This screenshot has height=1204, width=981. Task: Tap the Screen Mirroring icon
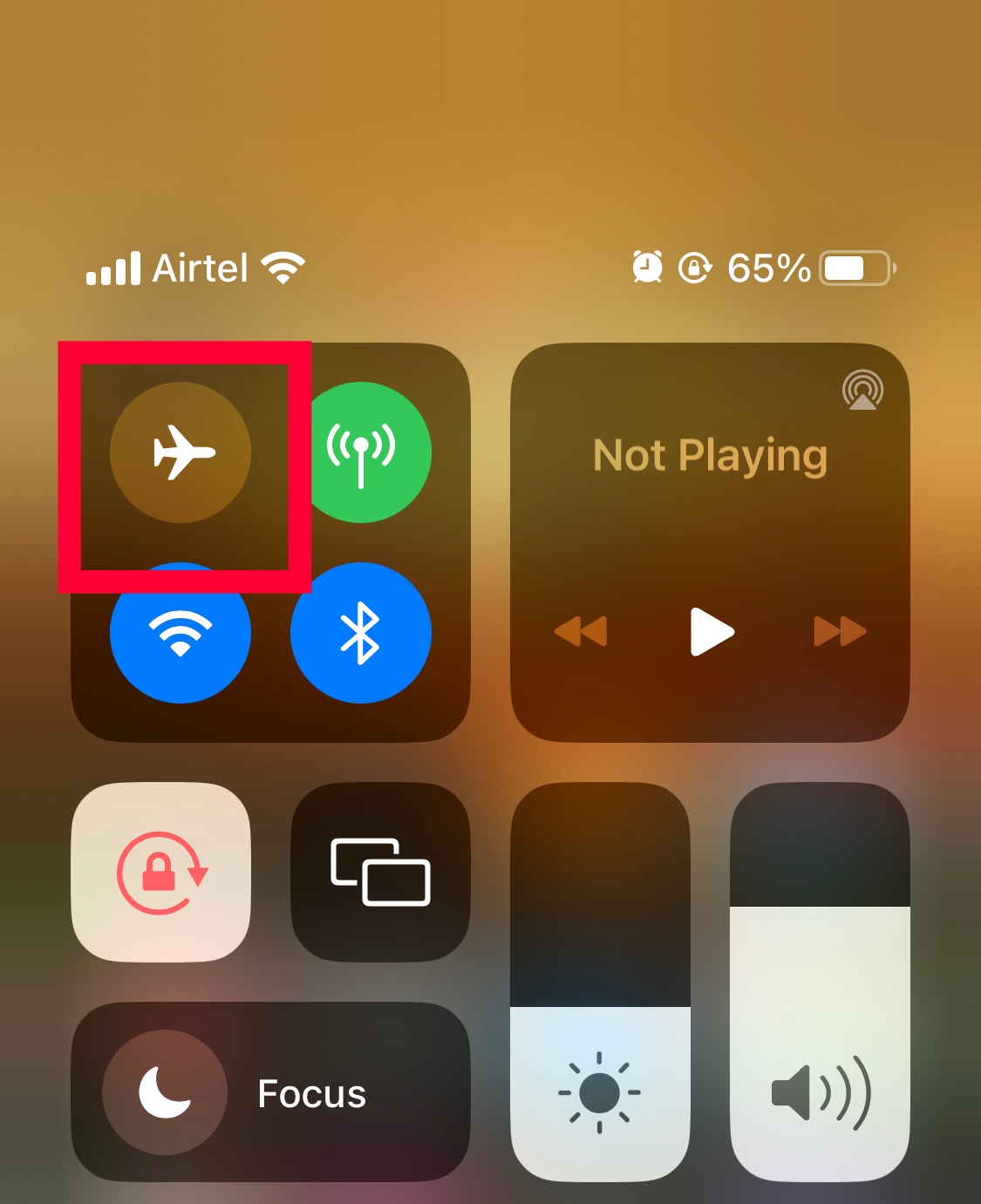(x=379, y=874)
